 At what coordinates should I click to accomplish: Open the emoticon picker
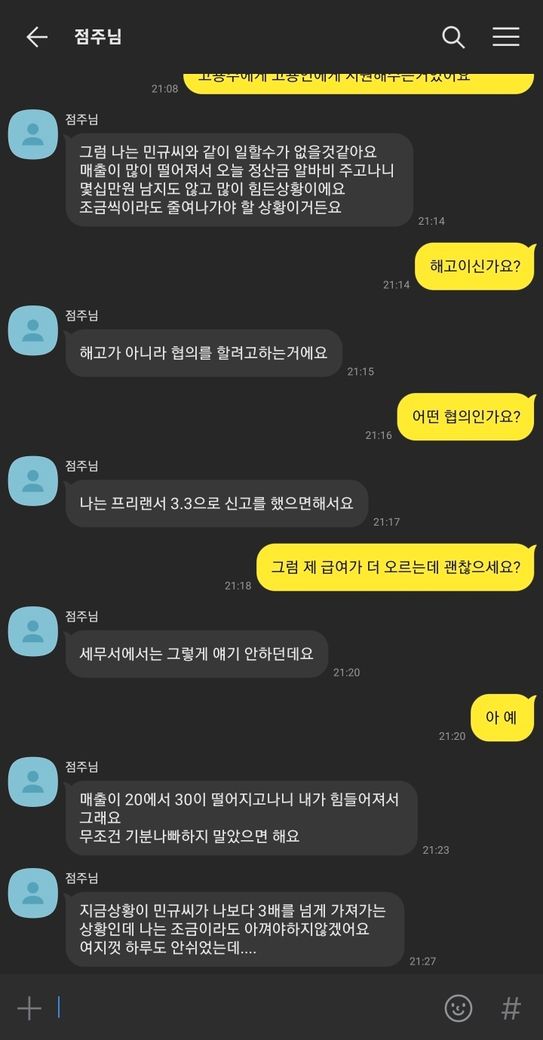(458, 1009)
